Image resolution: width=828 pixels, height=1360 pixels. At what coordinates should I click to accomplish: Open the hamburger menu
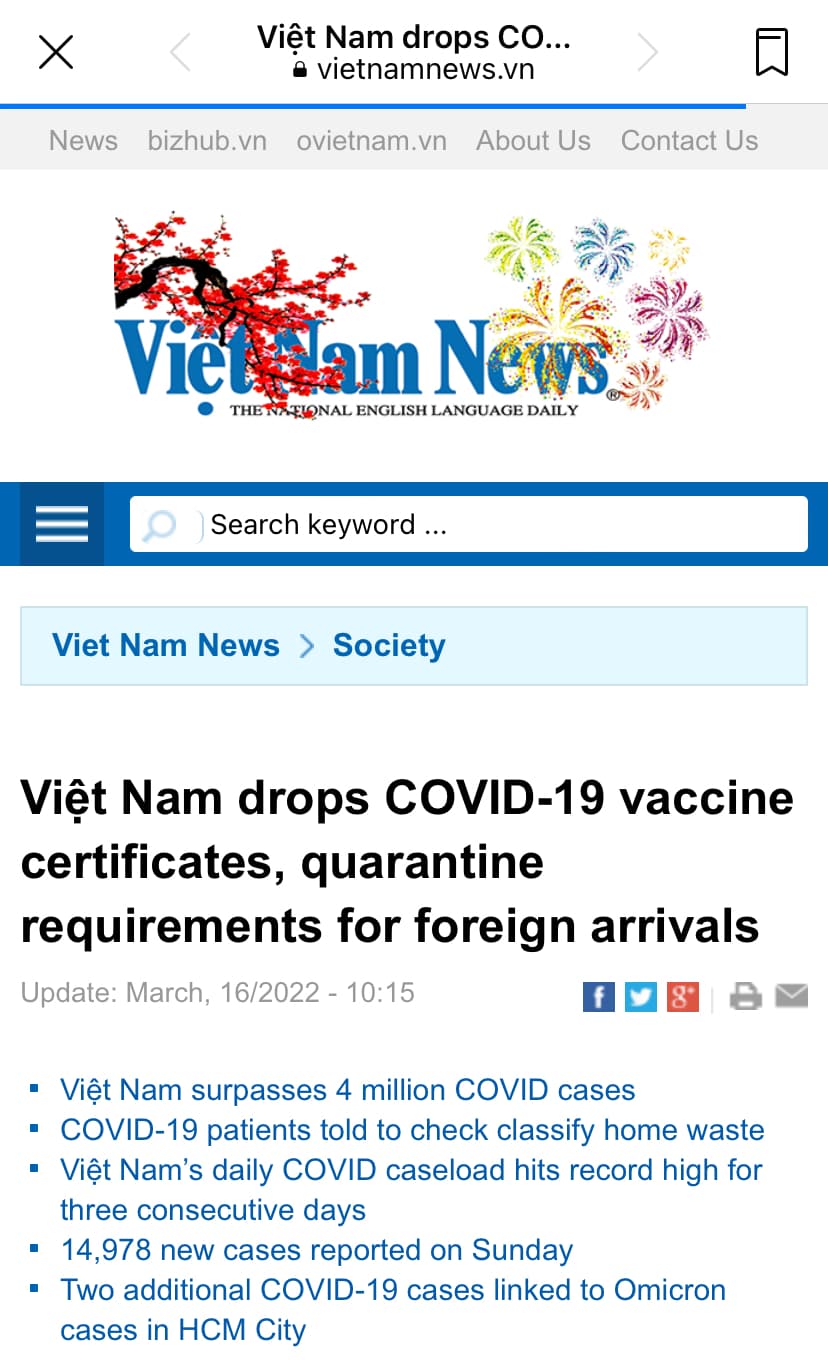click(62, 524)
